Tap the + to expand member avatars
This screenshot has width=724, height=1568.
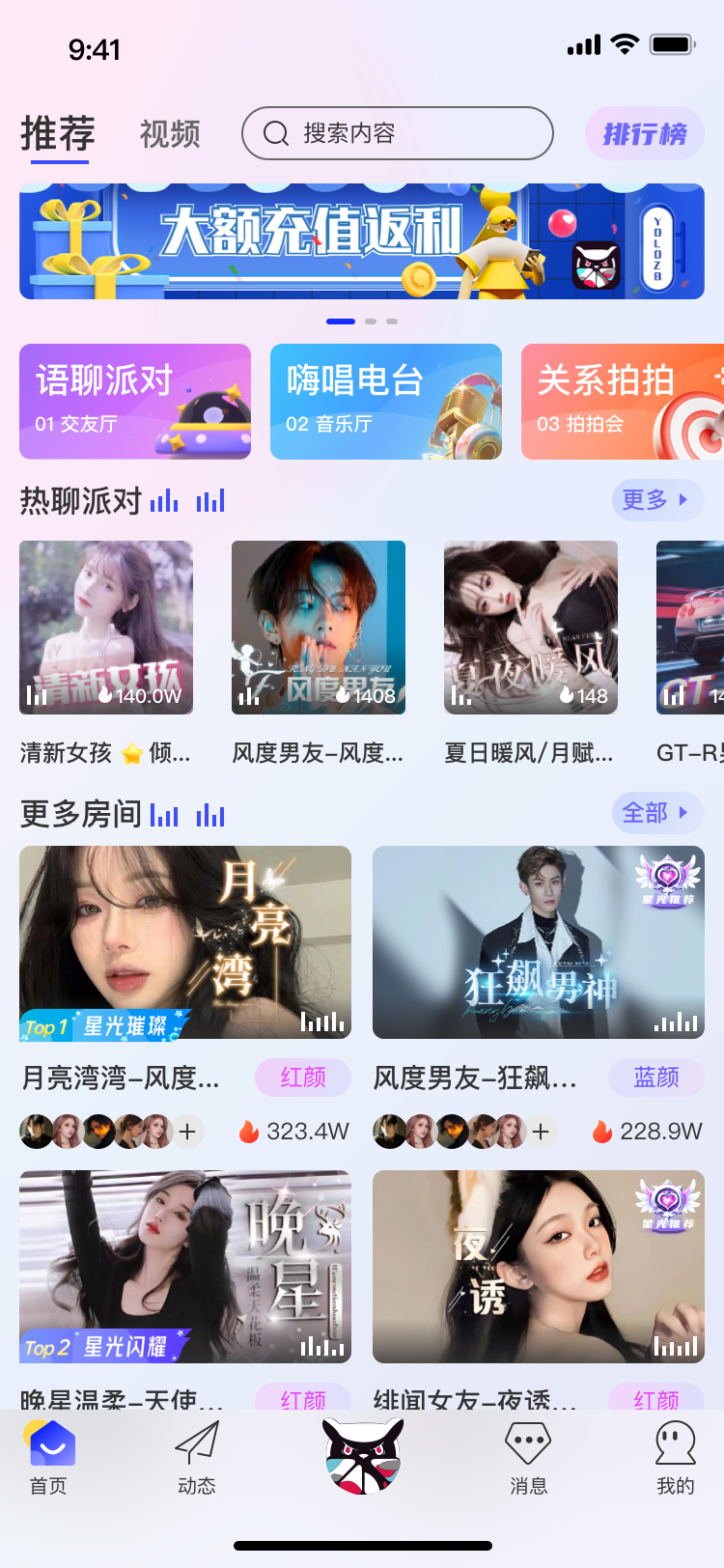[x=187, y=1131]
